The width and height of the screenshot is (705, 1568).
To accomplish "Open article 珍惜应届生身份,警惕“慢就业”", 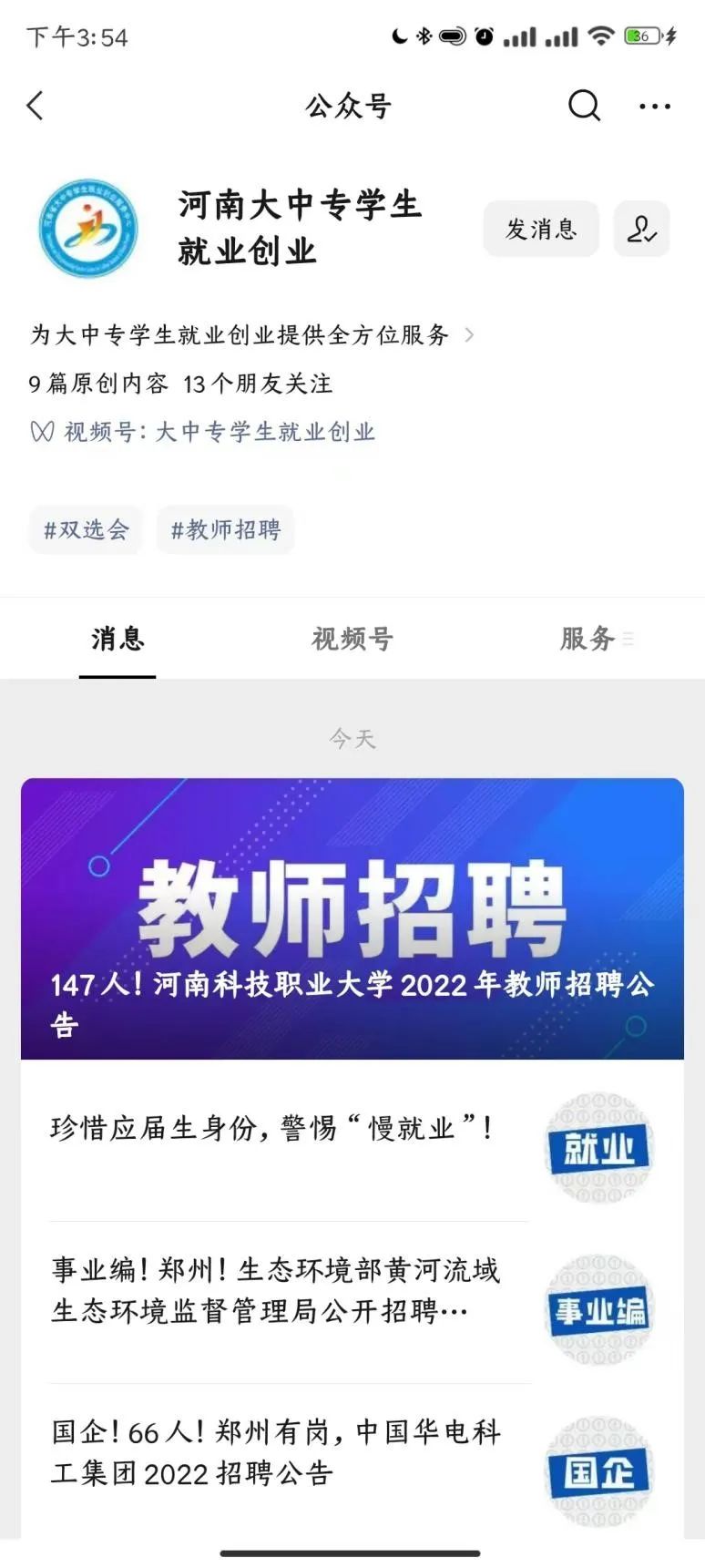I will tap(273, 1129).
